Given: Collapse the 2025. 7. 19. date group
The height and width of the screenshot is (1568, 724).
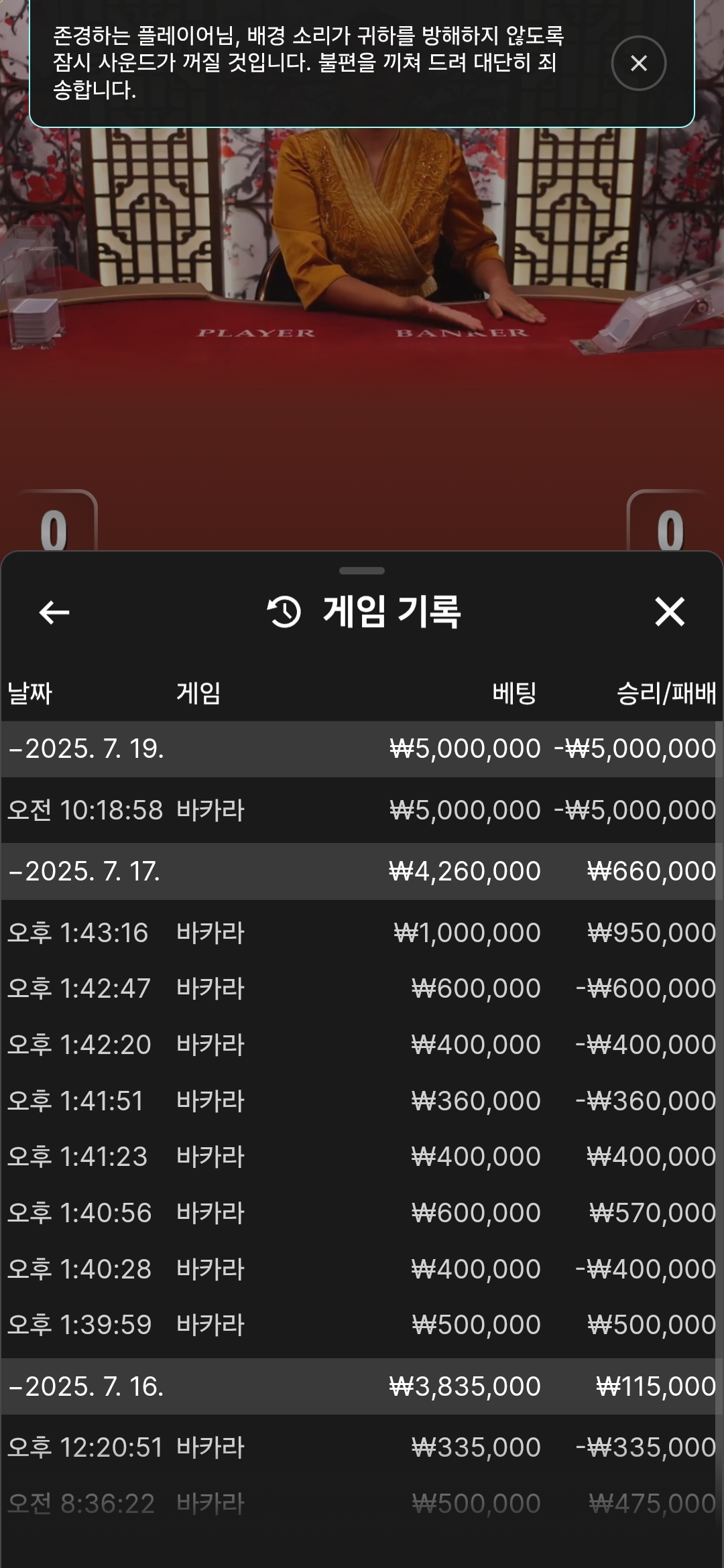Looking at the screenshot, I should 362,748.
